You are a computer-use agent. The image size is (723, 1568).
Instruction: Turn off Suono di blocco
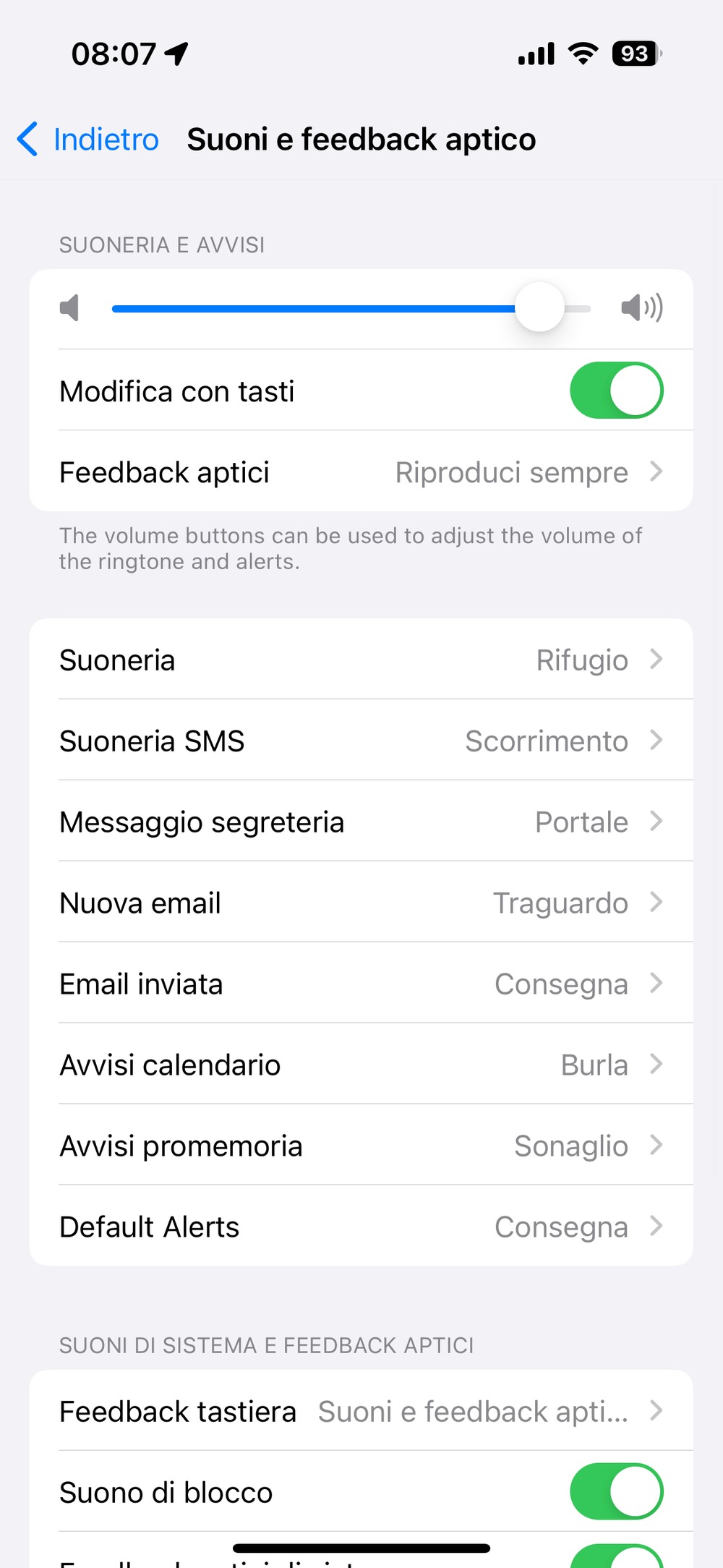pos(616,1491)
